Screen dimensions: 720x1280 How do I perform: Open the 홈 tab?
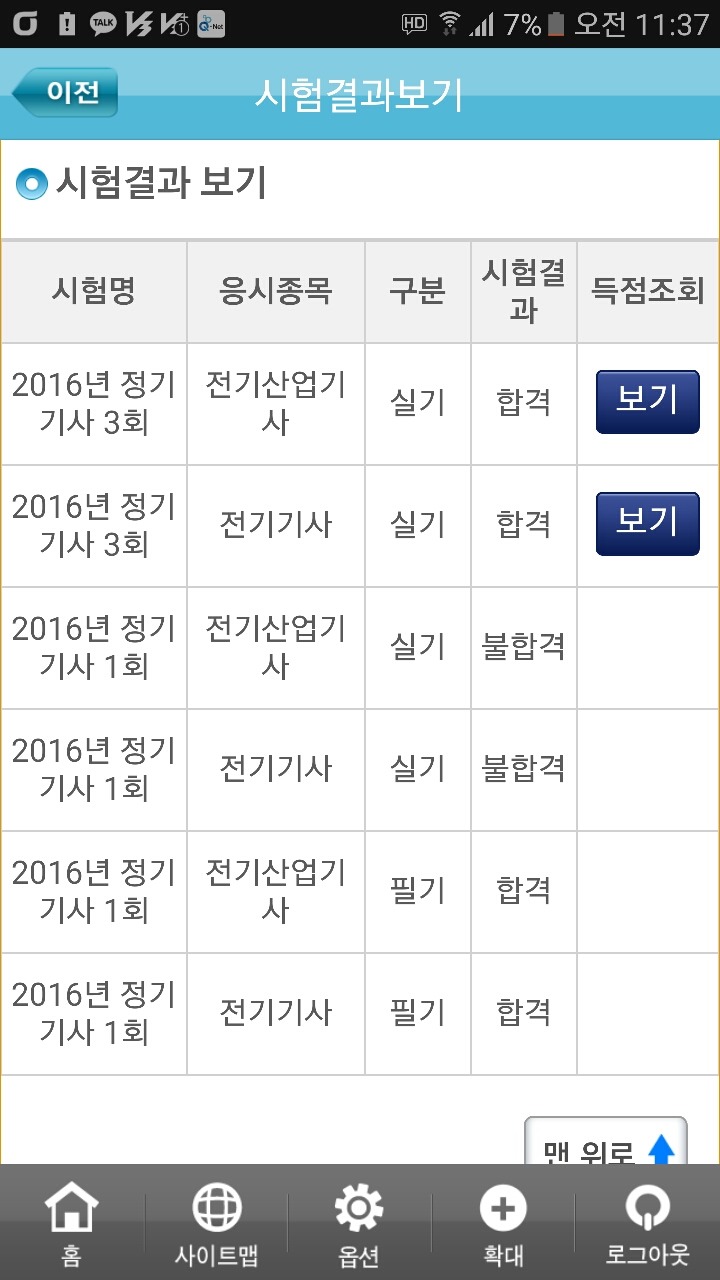click(x=71, y=1224)
